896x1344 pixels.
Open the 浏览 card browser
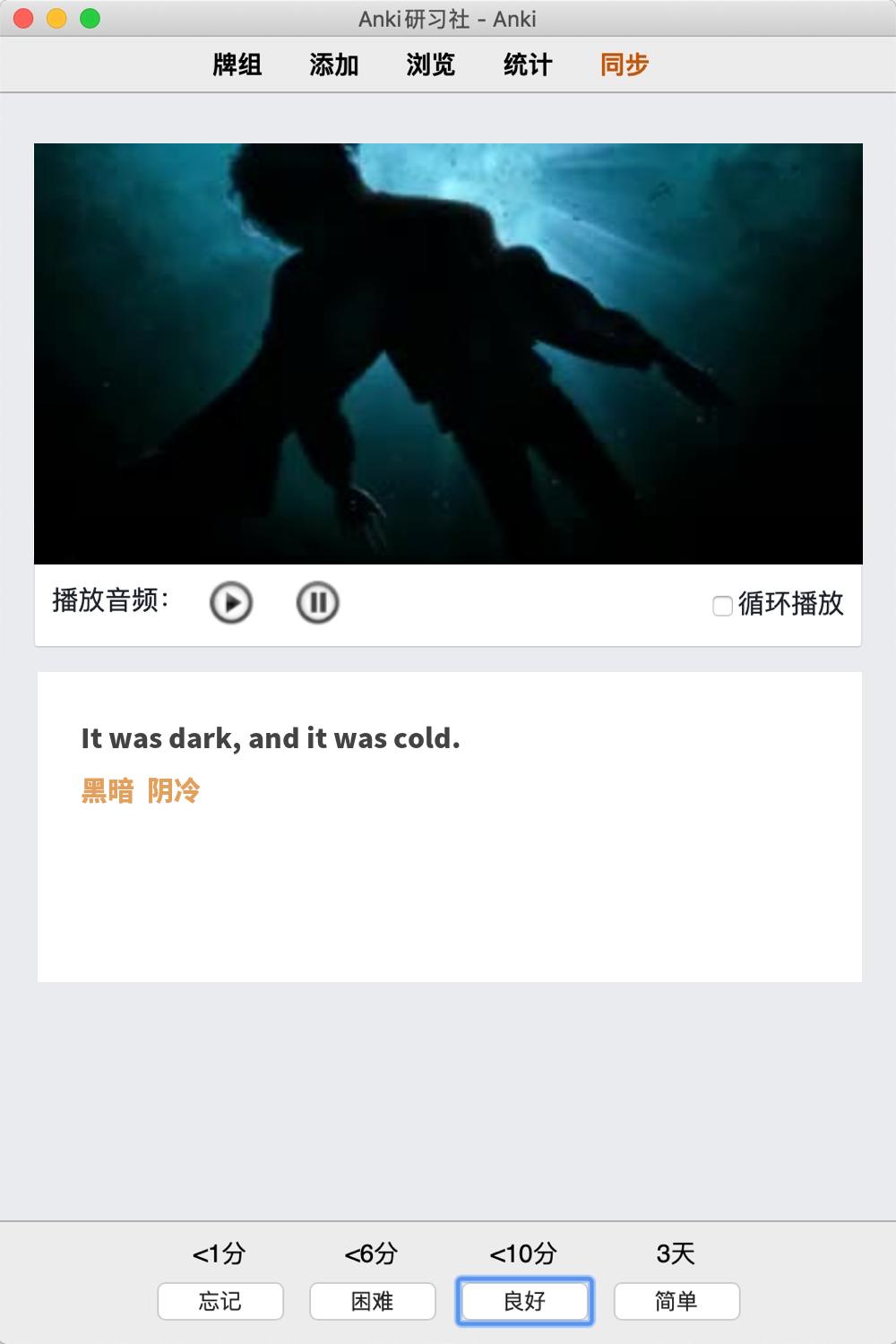click(x=431, y=65)
